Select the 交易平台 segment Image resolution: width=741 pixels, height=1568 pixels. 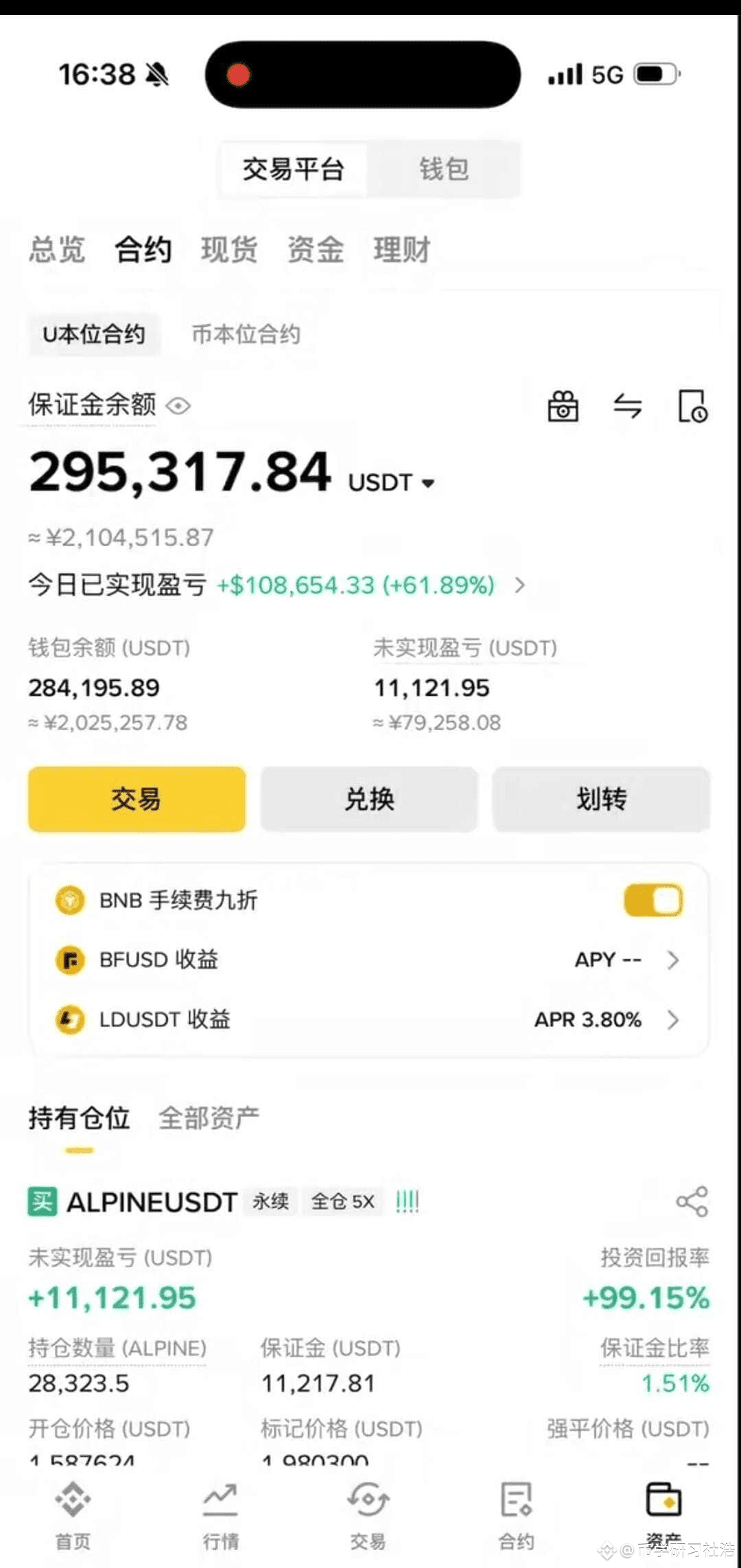tap(293, 169)
